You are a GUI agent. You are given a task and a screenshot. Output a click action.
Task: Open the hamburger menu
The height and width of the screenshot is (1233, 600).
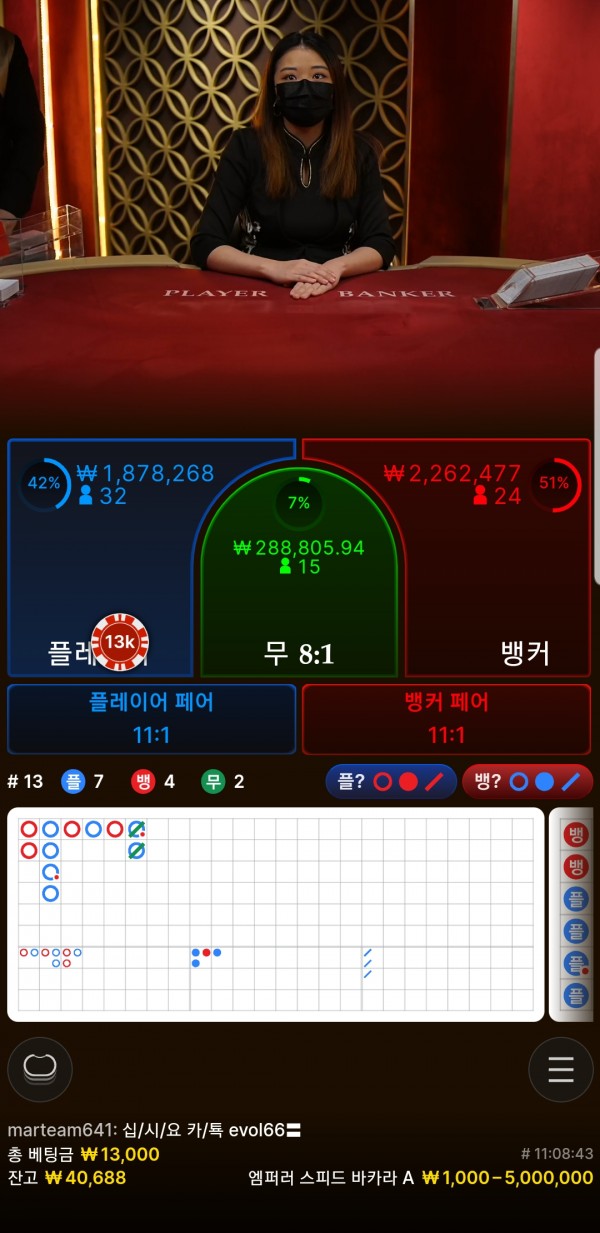click(560, 1069)
